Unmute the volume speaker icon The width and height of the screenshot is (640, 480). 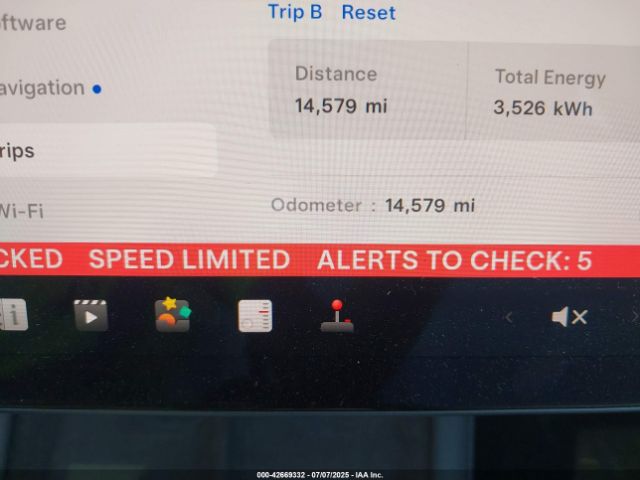(x=569, y=317)
